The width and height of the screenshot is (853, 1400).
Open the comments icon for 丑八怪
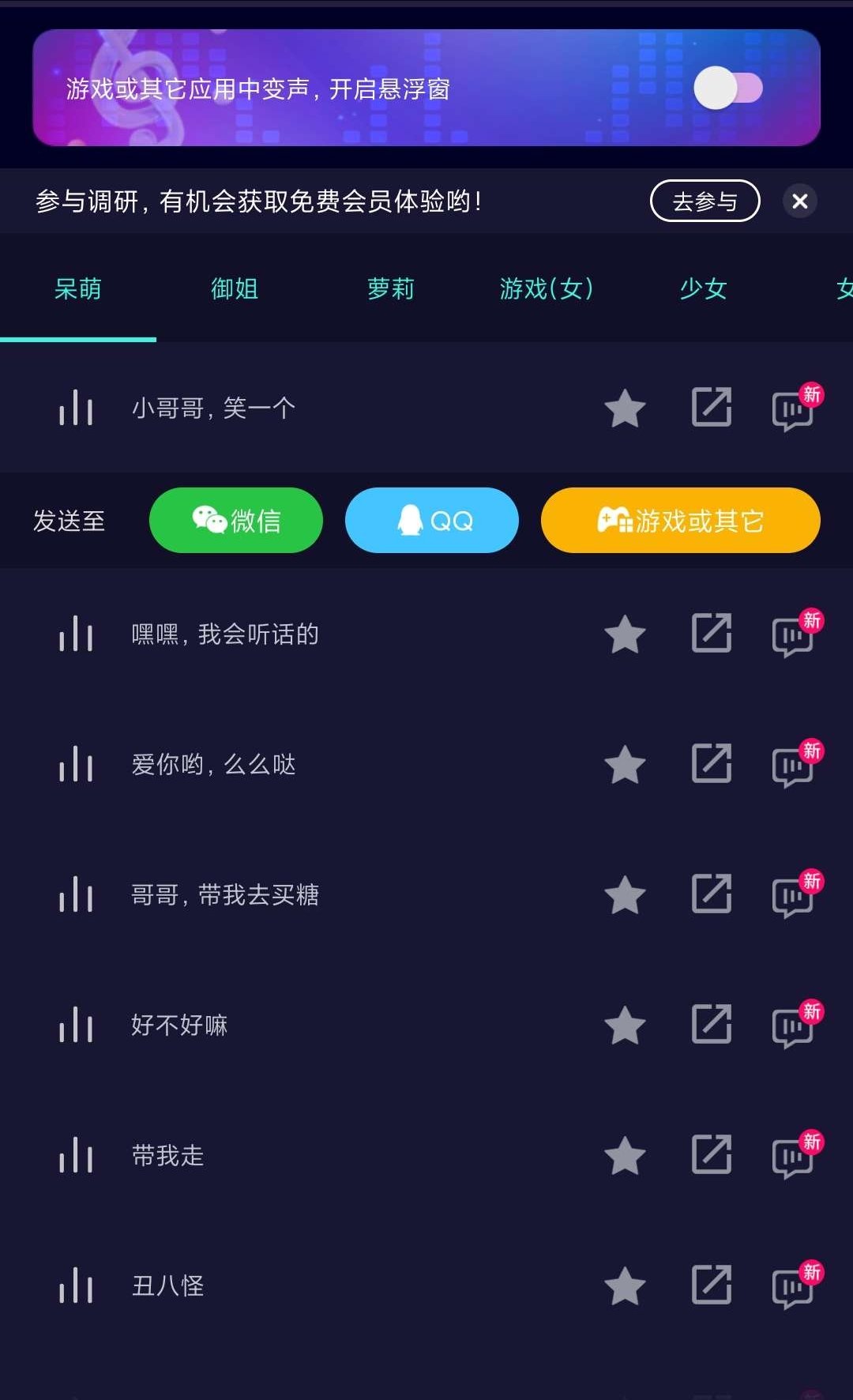point(792,1286)
